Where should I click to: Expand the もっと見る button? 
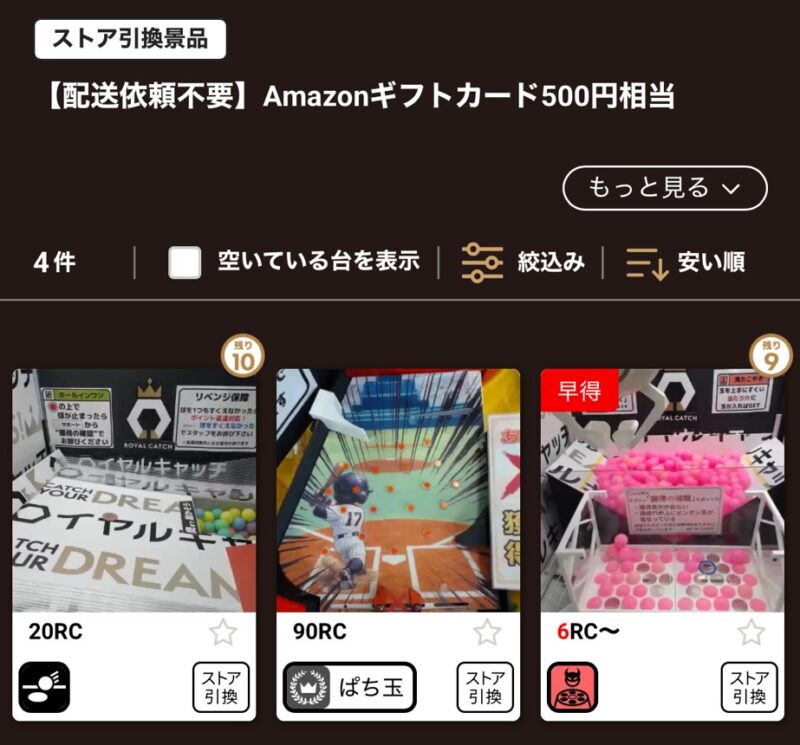click(x=664, y=188)
